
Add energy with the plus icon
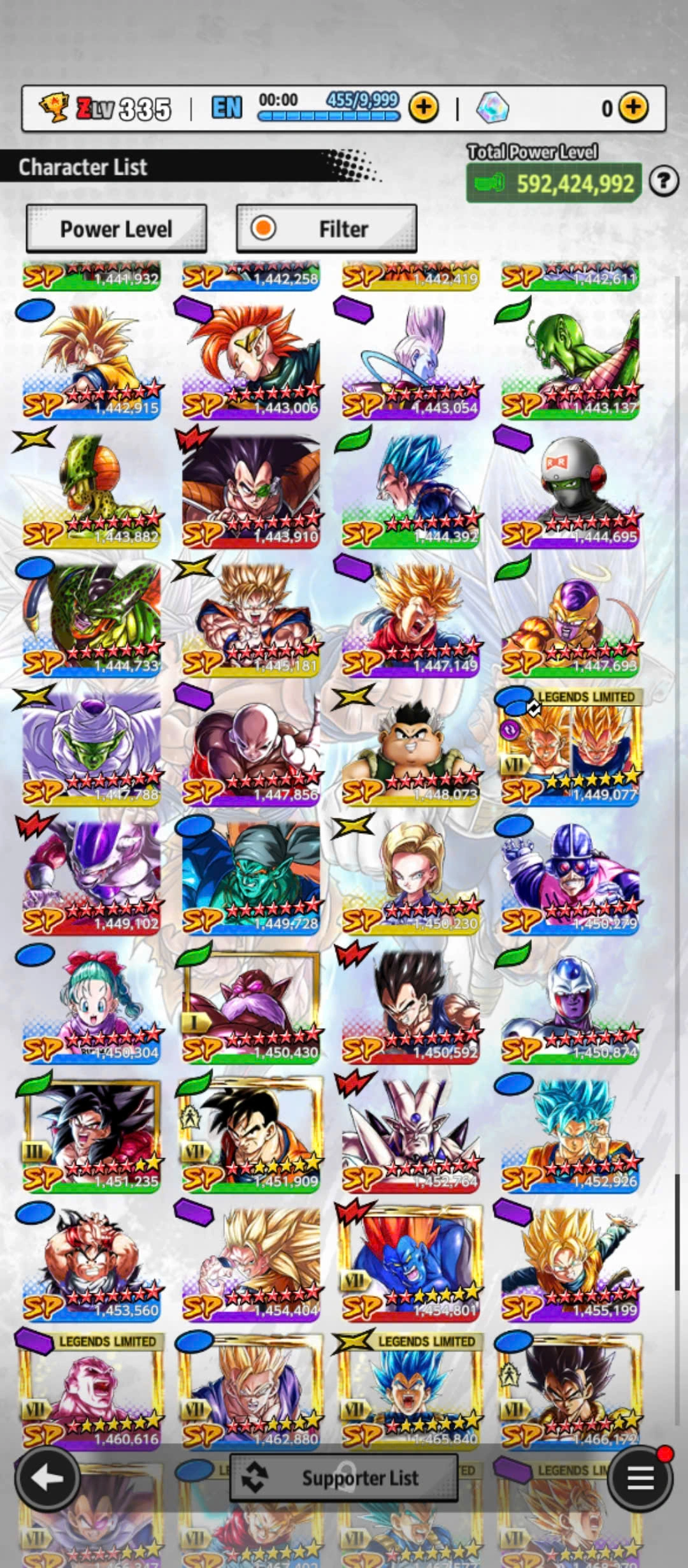424,108
